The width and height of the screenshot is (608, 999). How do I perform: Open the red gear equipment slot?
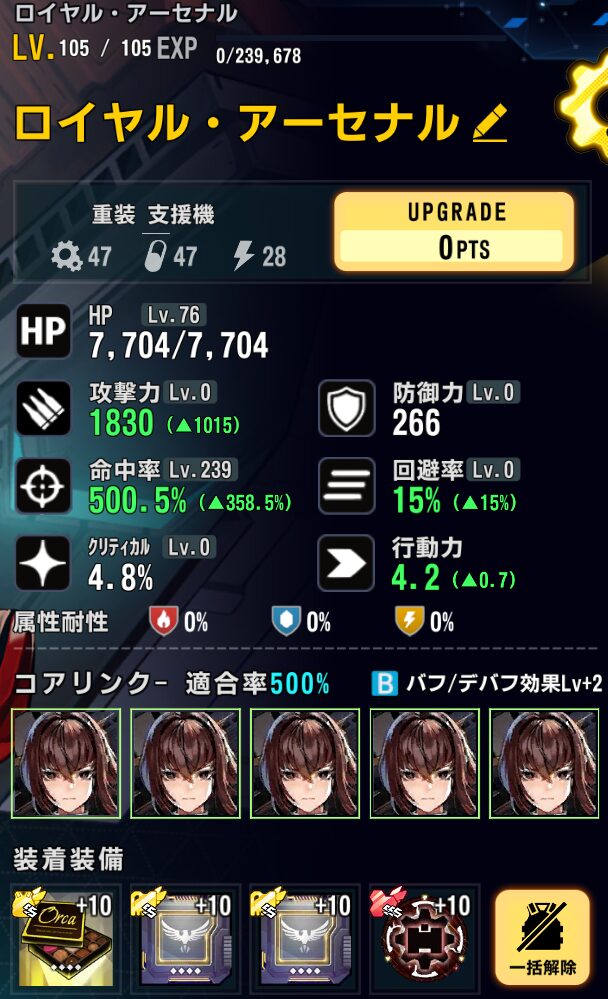coord(424,938)
